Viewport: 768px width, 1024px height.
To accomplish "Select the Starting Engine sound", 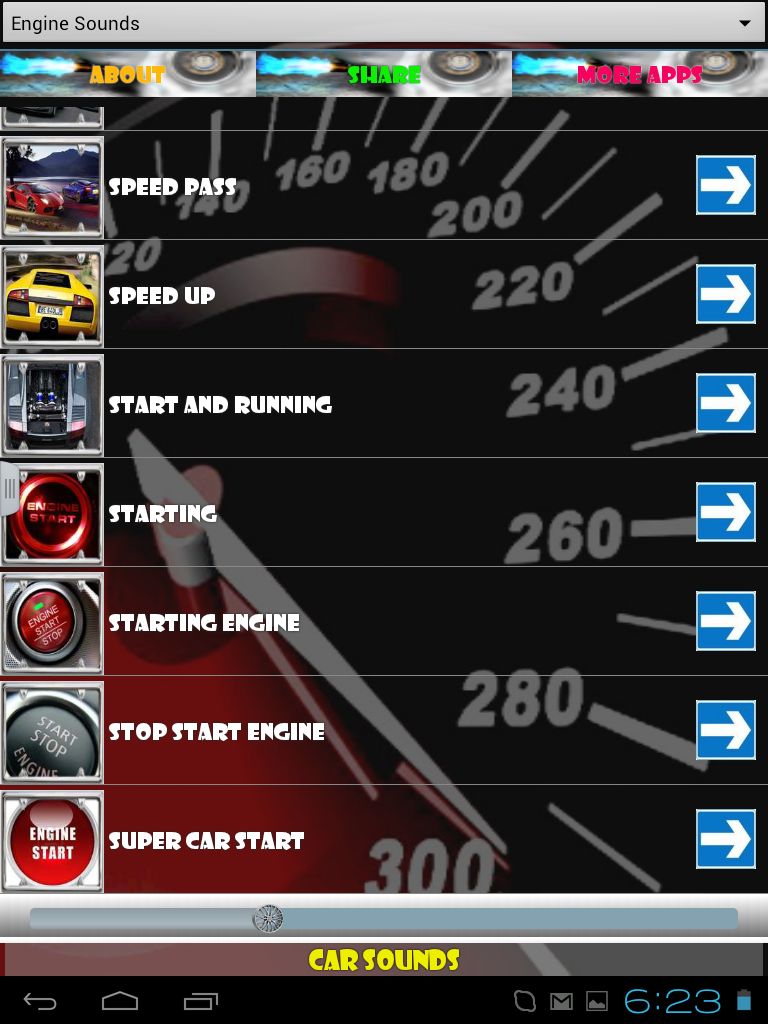I will [x=204, y=623].
